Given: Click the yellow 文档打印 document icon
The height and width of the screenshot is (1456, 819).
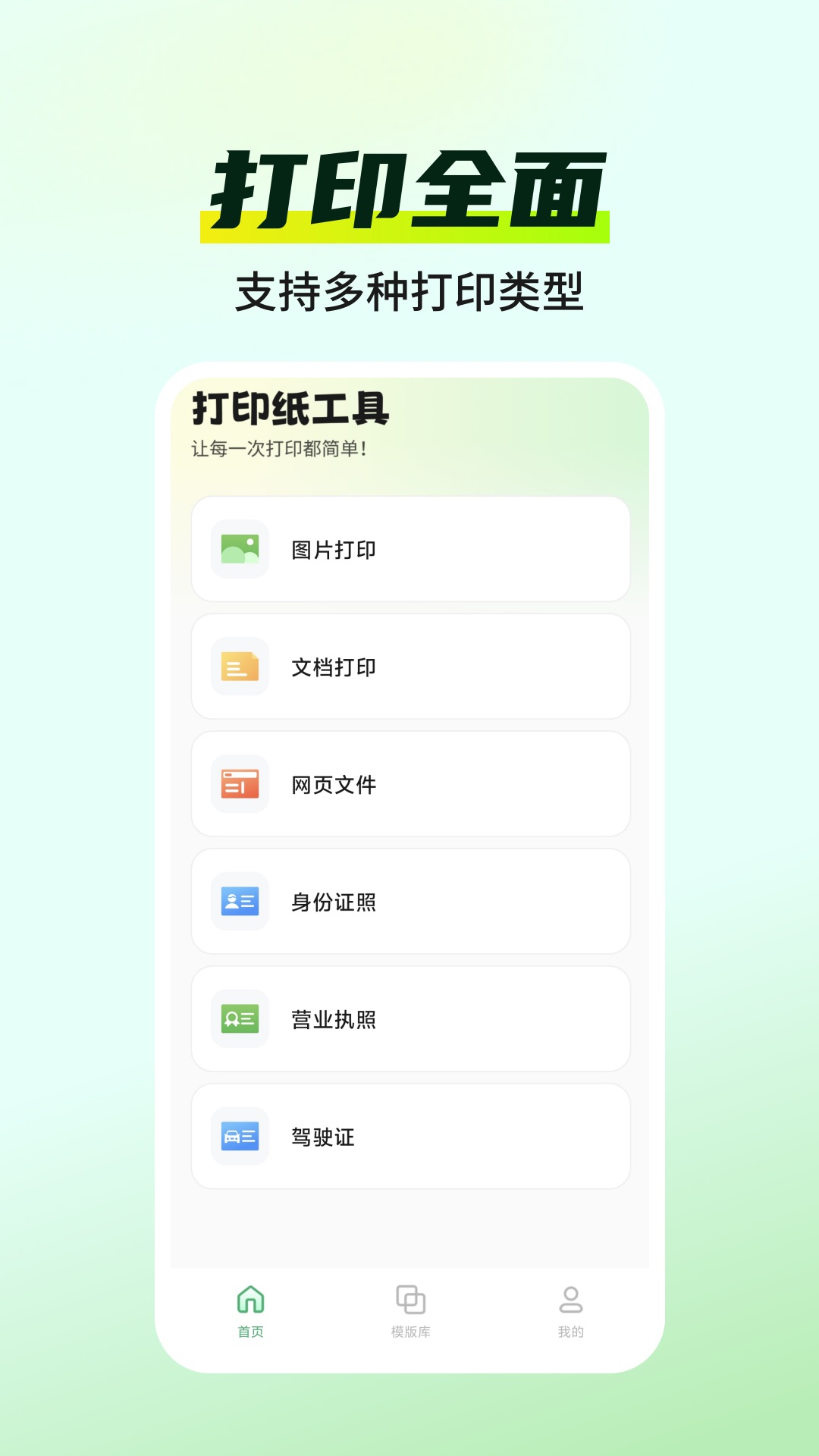Looking at the screenshot, I should click(240, 666).
